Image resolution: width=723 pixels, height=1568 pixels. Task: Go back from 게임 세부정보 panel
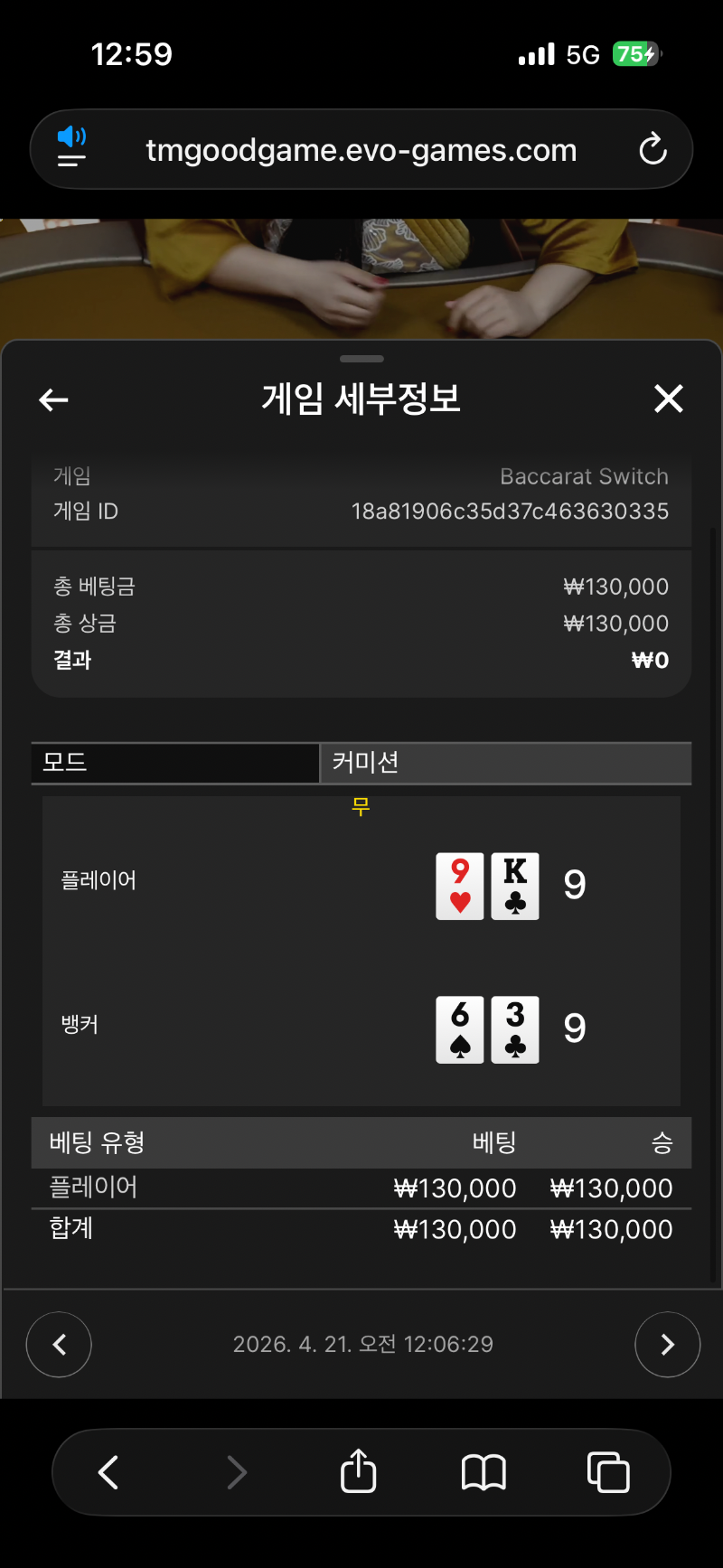54,399
